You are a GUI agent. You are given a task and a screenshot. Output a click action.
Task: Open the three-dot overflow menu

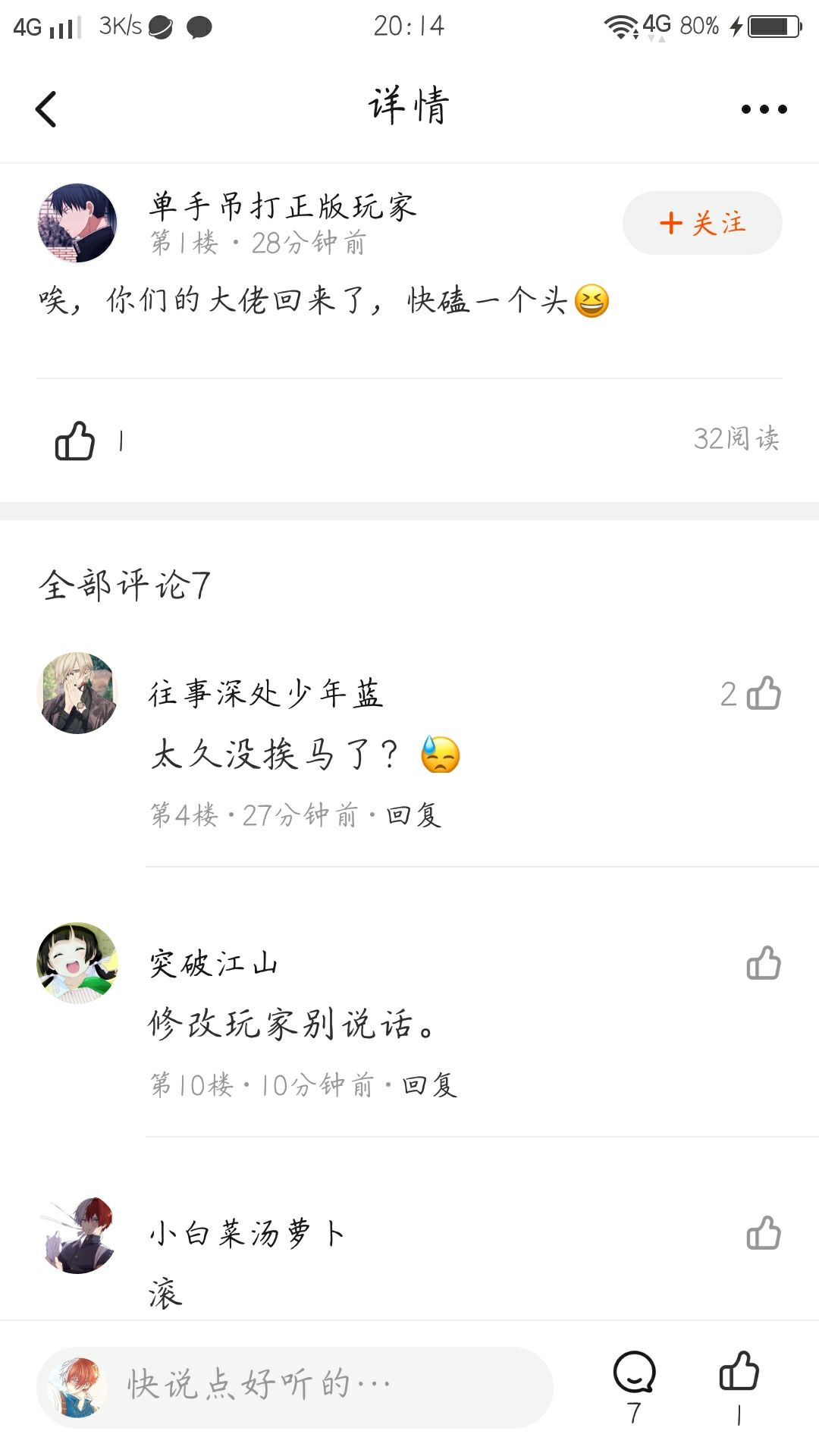[764, 109]
